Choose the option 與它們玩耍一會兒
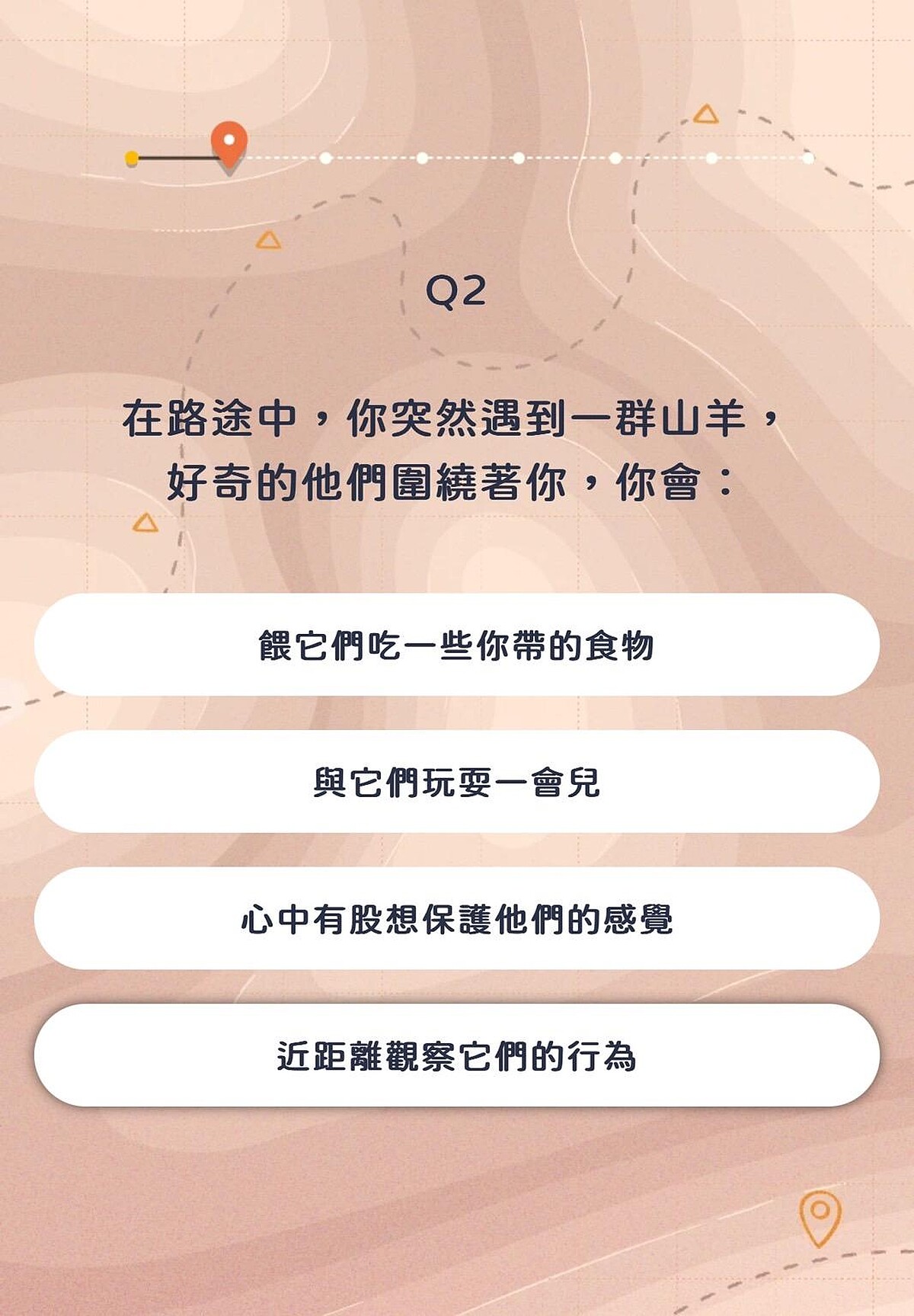914x1316 pixels. [x=457, y=782]
